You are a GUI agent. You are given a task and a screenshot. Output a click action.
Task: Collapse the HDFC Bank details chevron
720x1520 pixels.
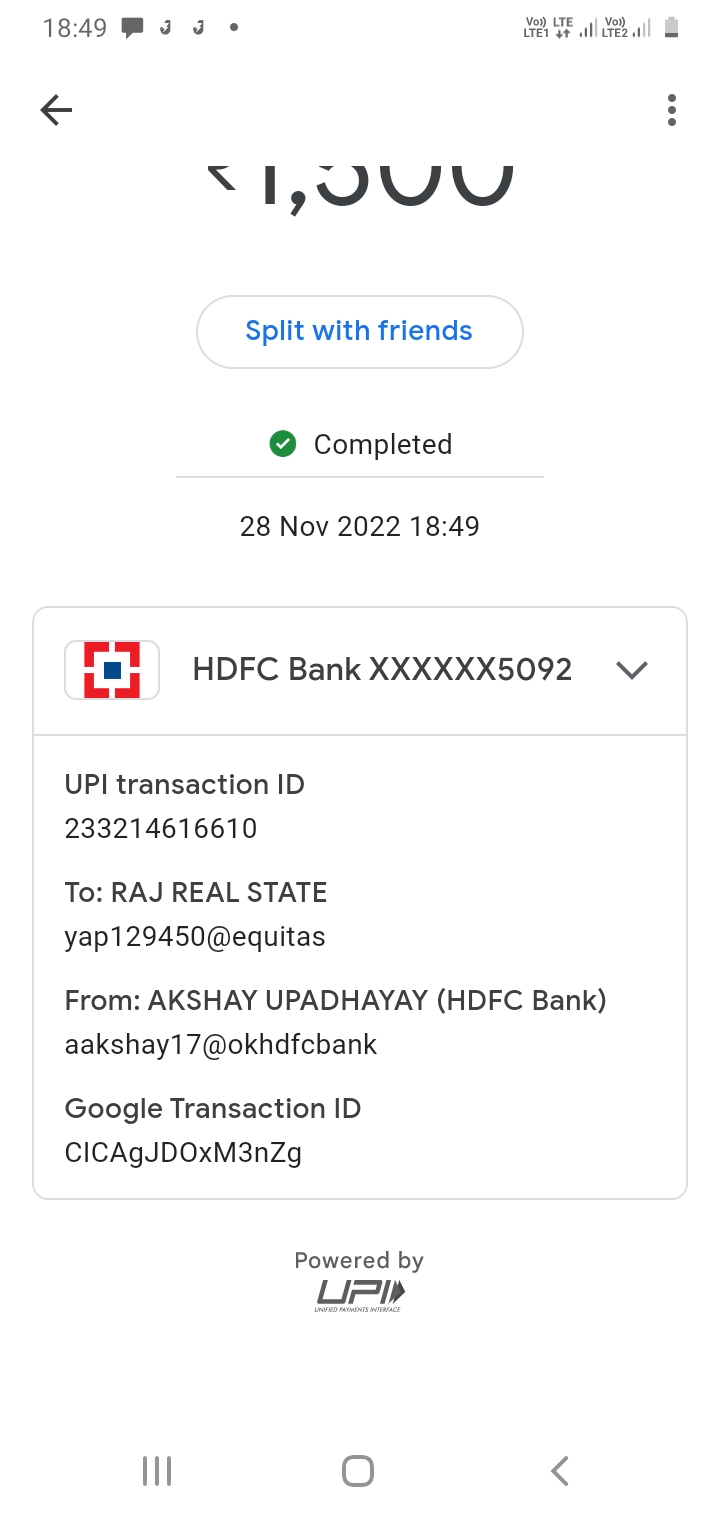[632, 670]
